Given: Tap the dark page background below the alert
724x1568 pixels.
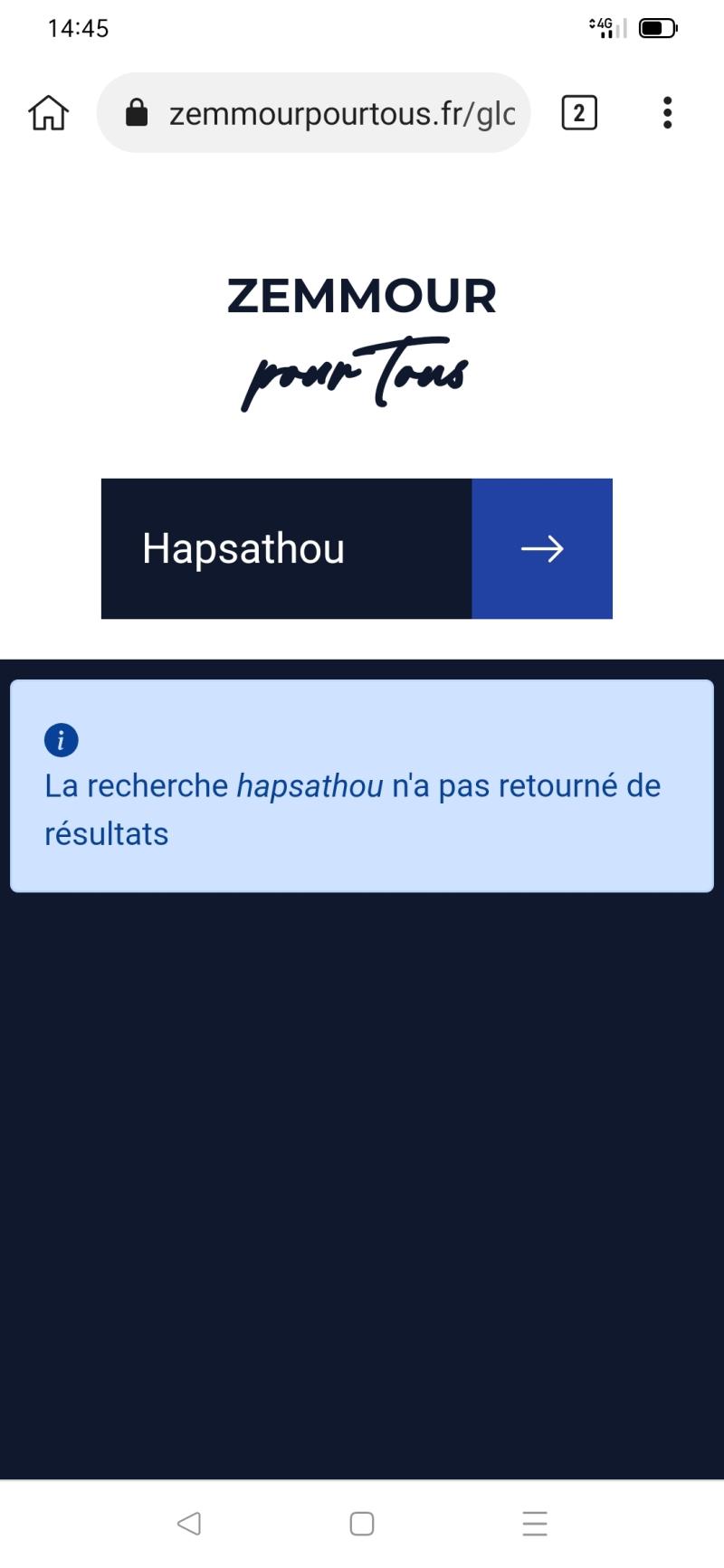Looking at the screenshot, I should (x=361, y=1176).
